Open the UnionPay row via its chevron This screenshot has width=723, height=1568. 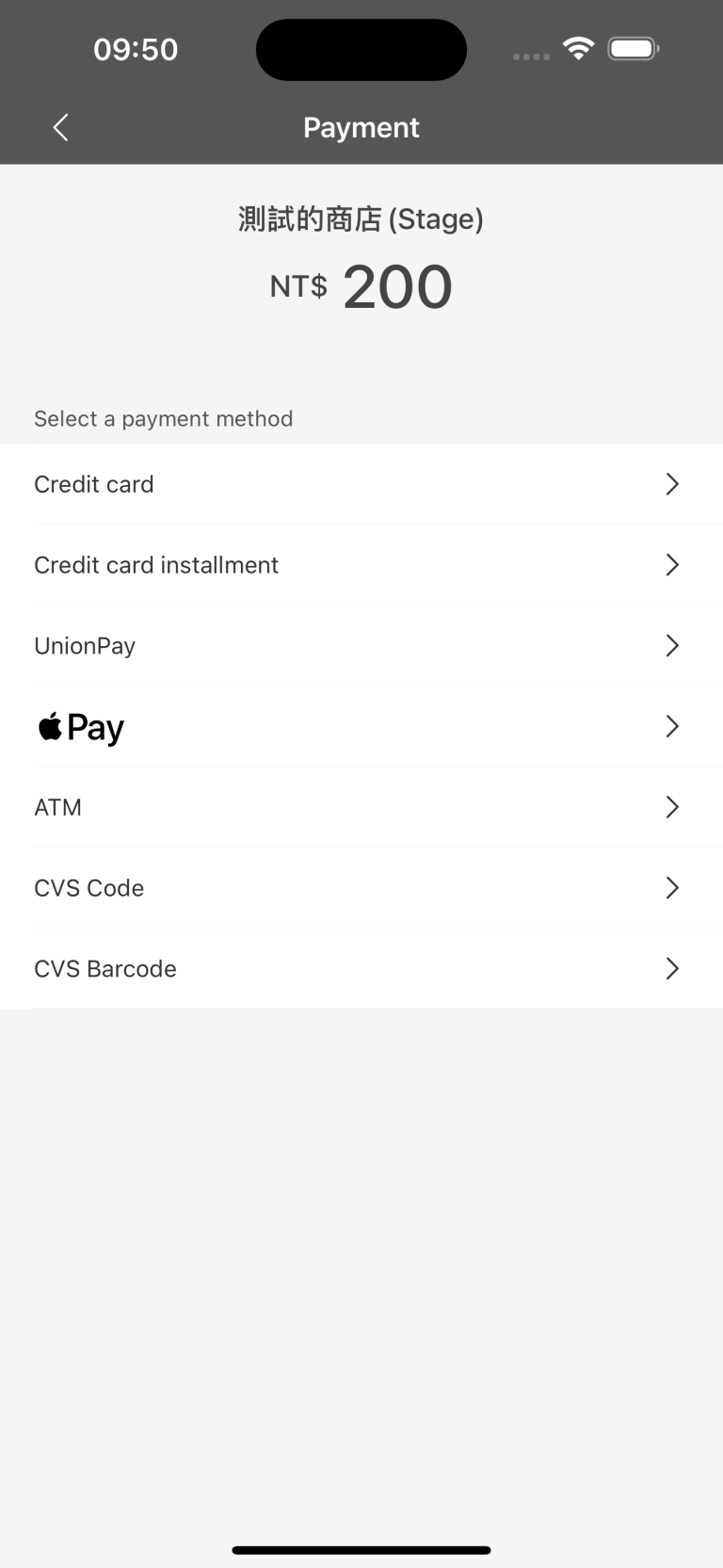coord(671,646)
